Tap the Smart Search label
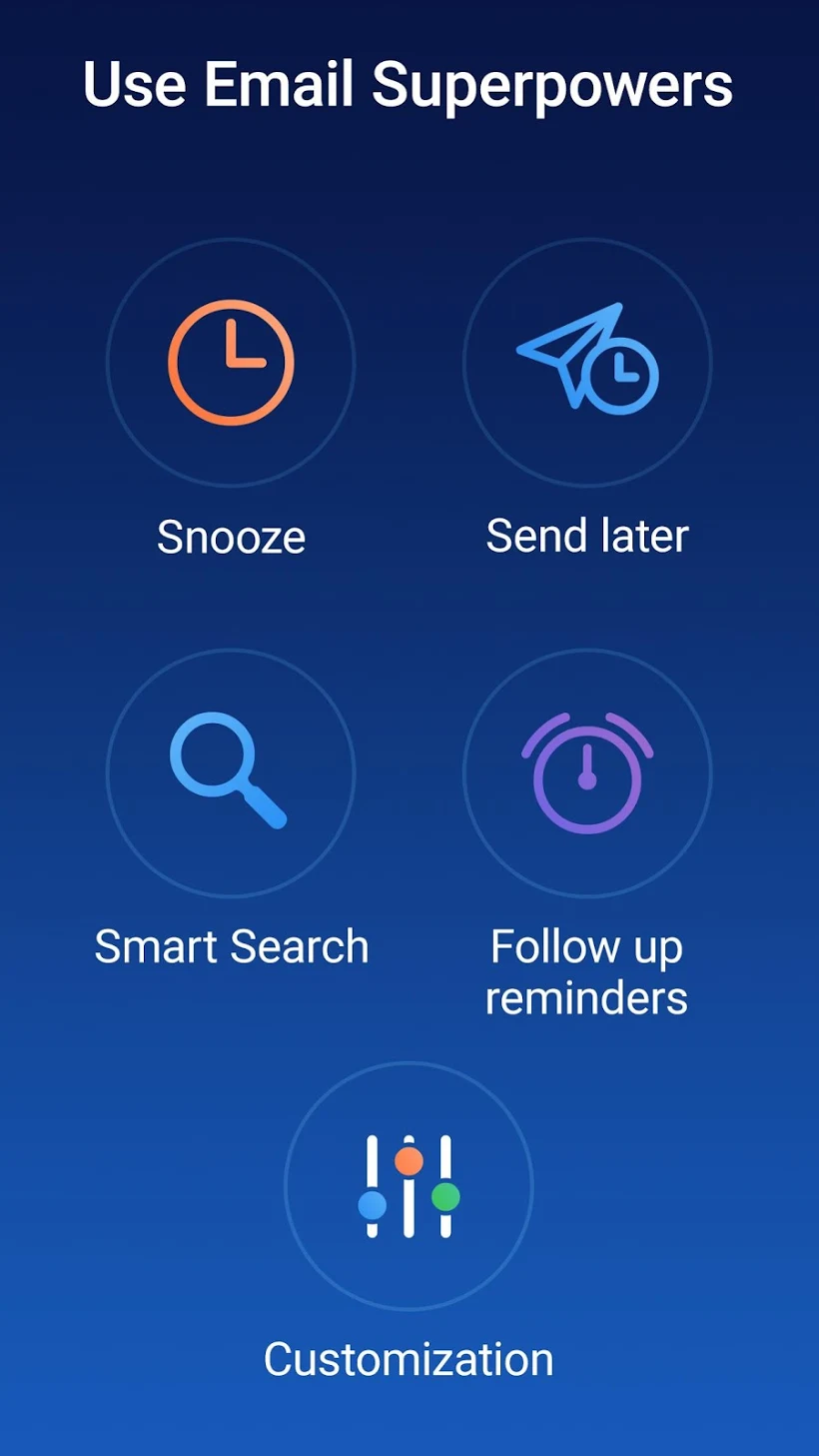The width and height of the screenshot is (819, 1456). pyautogui.click(x=231, y=946)
